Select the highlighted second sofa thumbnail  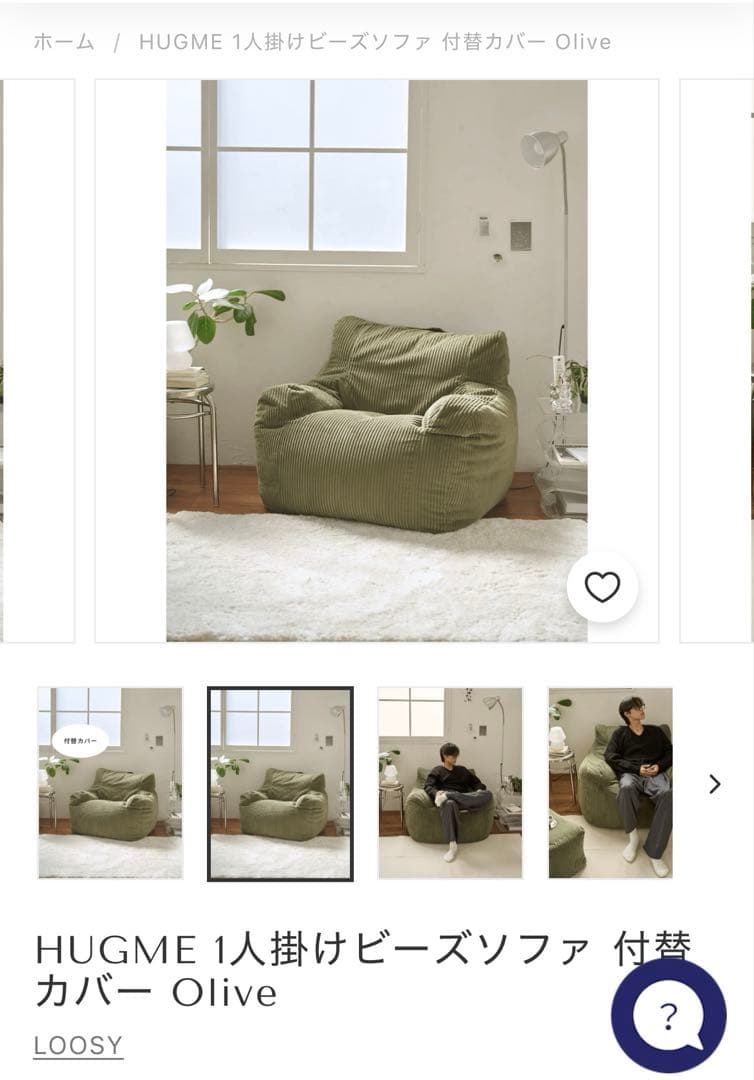click(x=280, y=783)
